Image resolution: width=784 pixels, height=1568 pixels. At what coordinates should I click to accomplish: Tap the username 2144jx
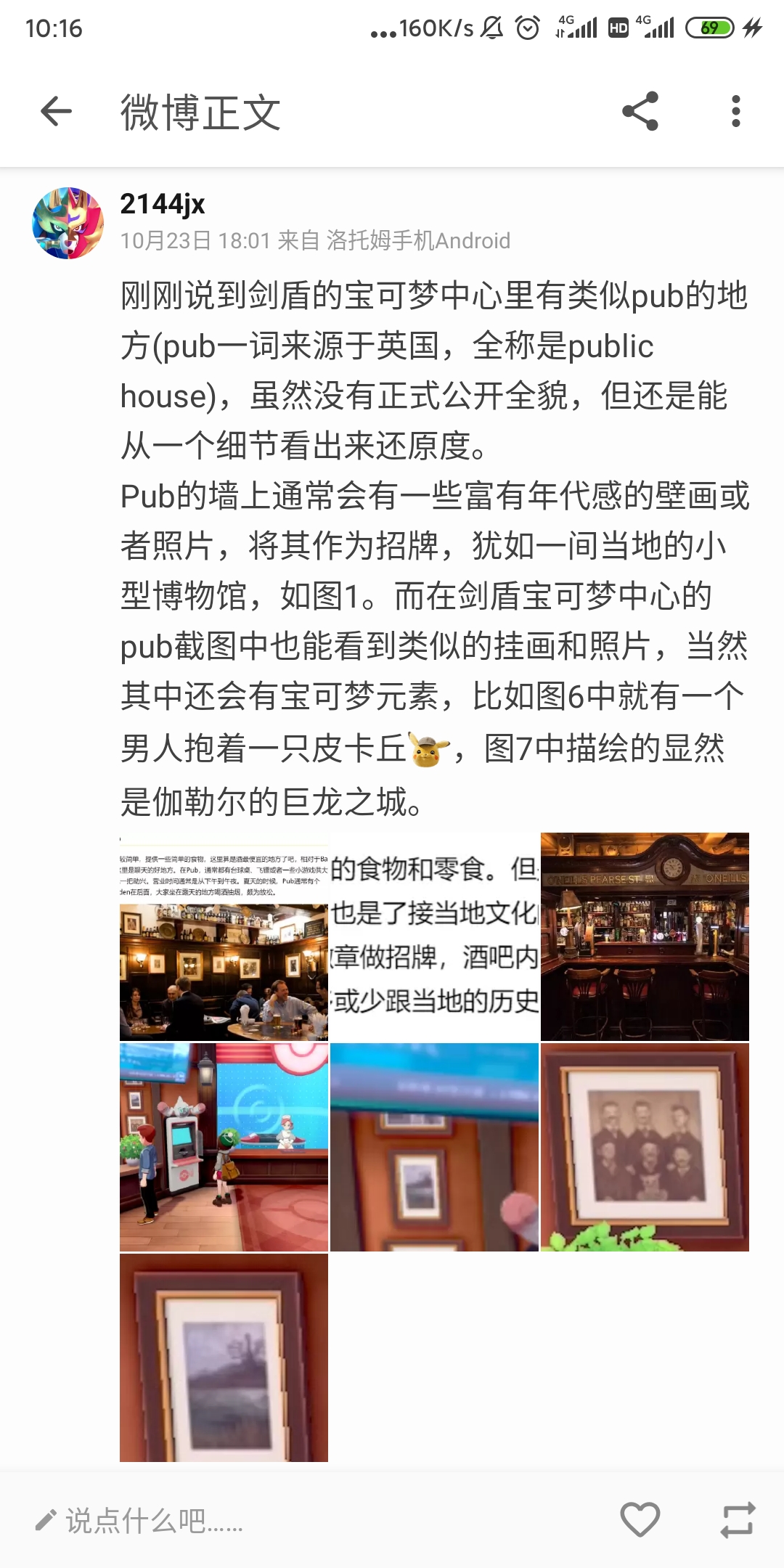pos(163,204)
